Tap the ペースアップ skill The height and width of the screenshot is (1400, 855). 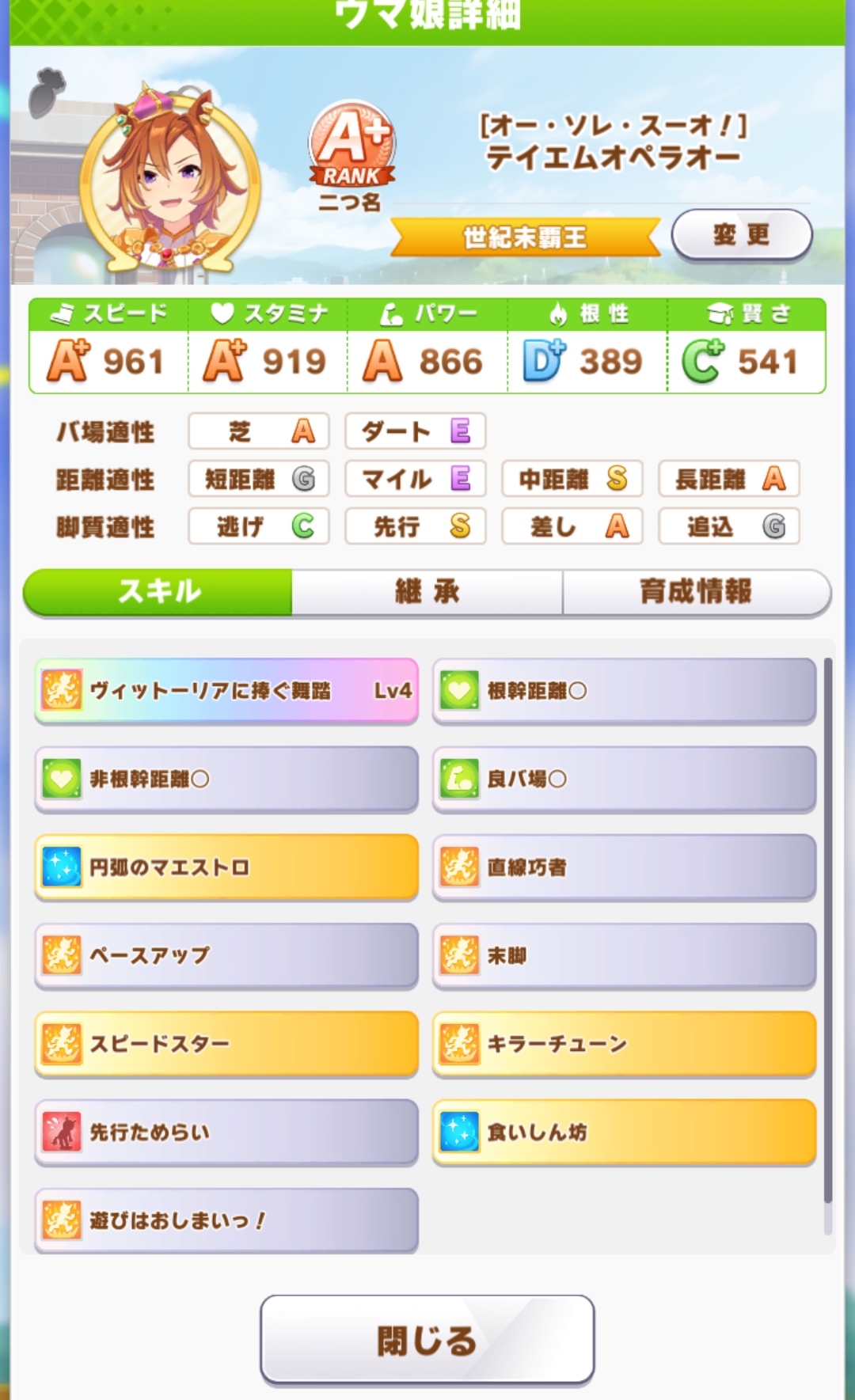[226, 955]
